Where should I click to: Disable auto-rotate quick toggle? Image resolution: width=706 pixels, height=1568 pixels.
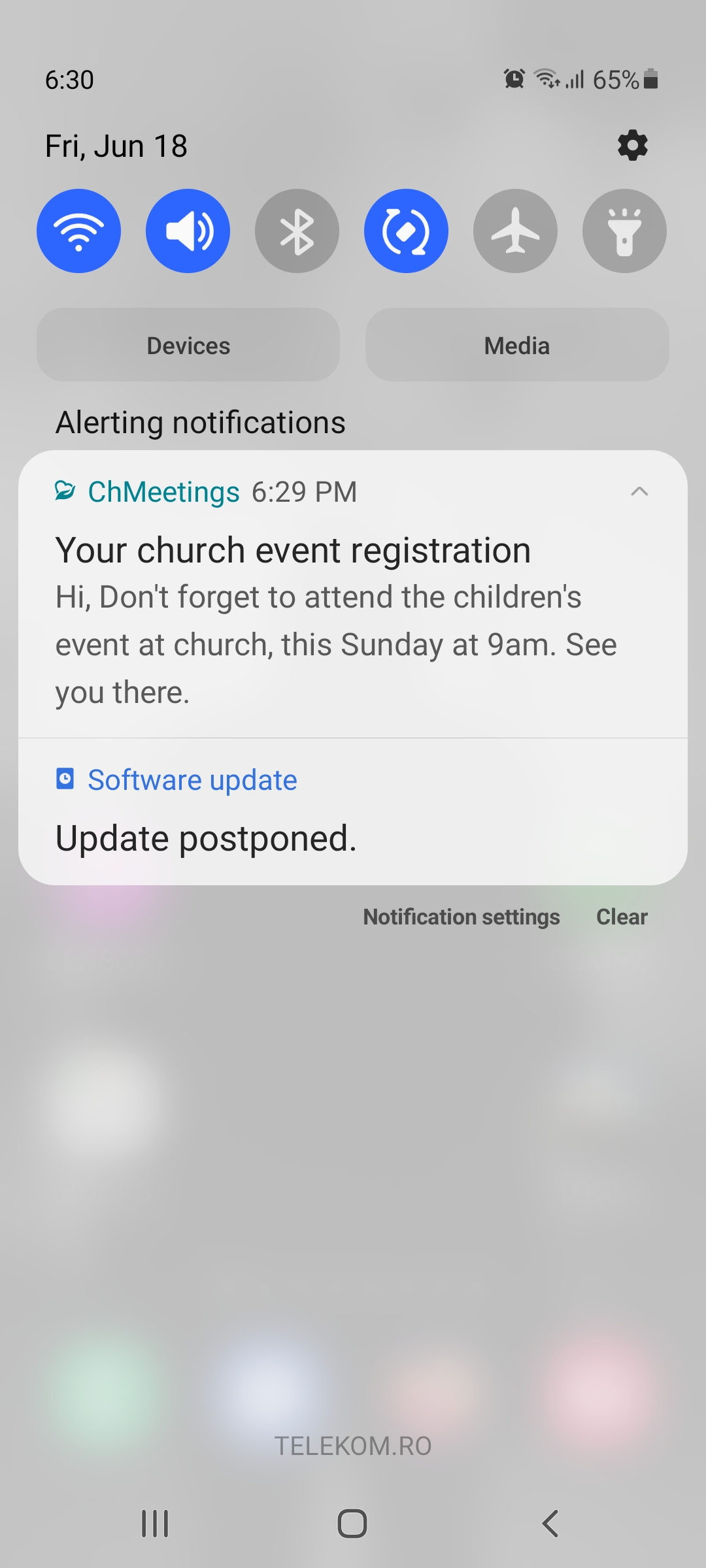pyautogui.click(x=406, y=231)
